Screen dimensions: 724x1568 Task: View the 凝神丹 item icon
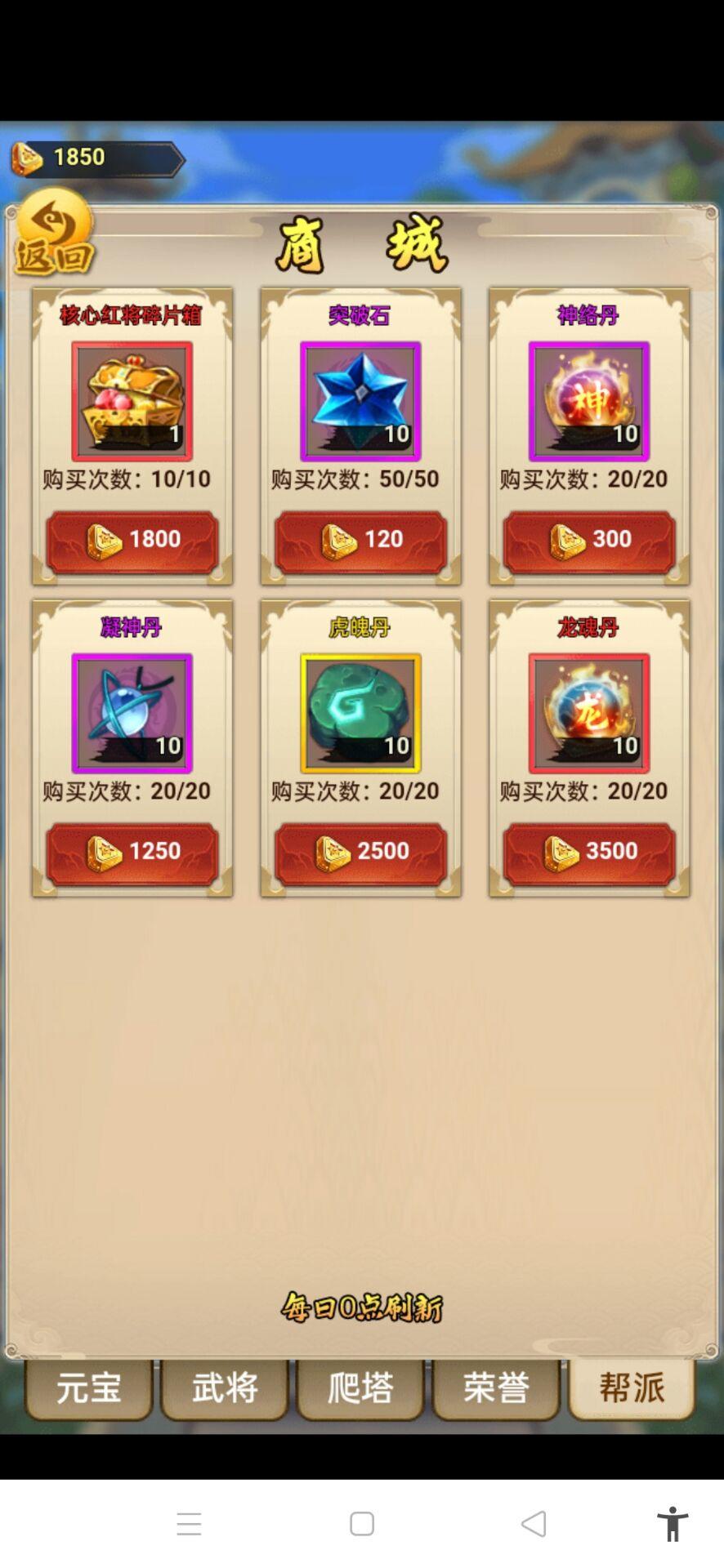coord(132,713)
